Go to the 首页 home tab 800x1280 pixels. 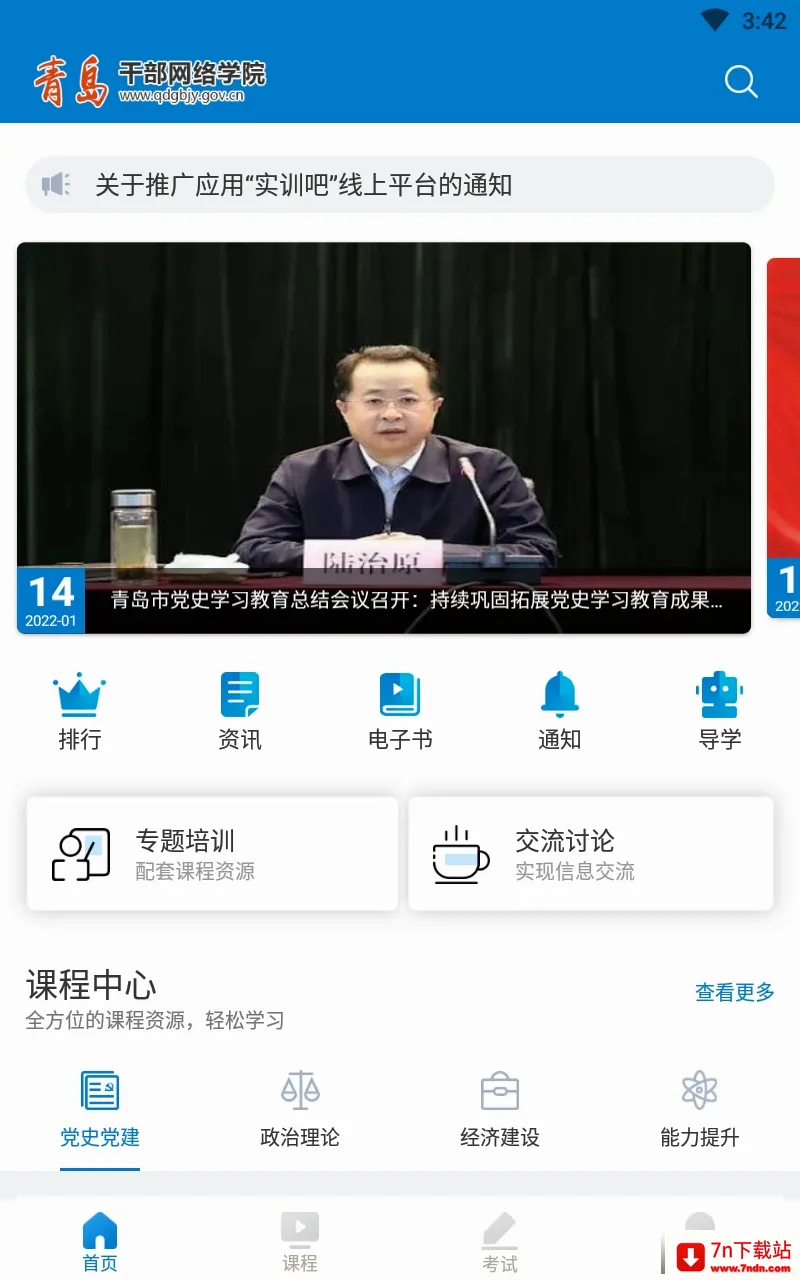click(x=100, y=1242)
